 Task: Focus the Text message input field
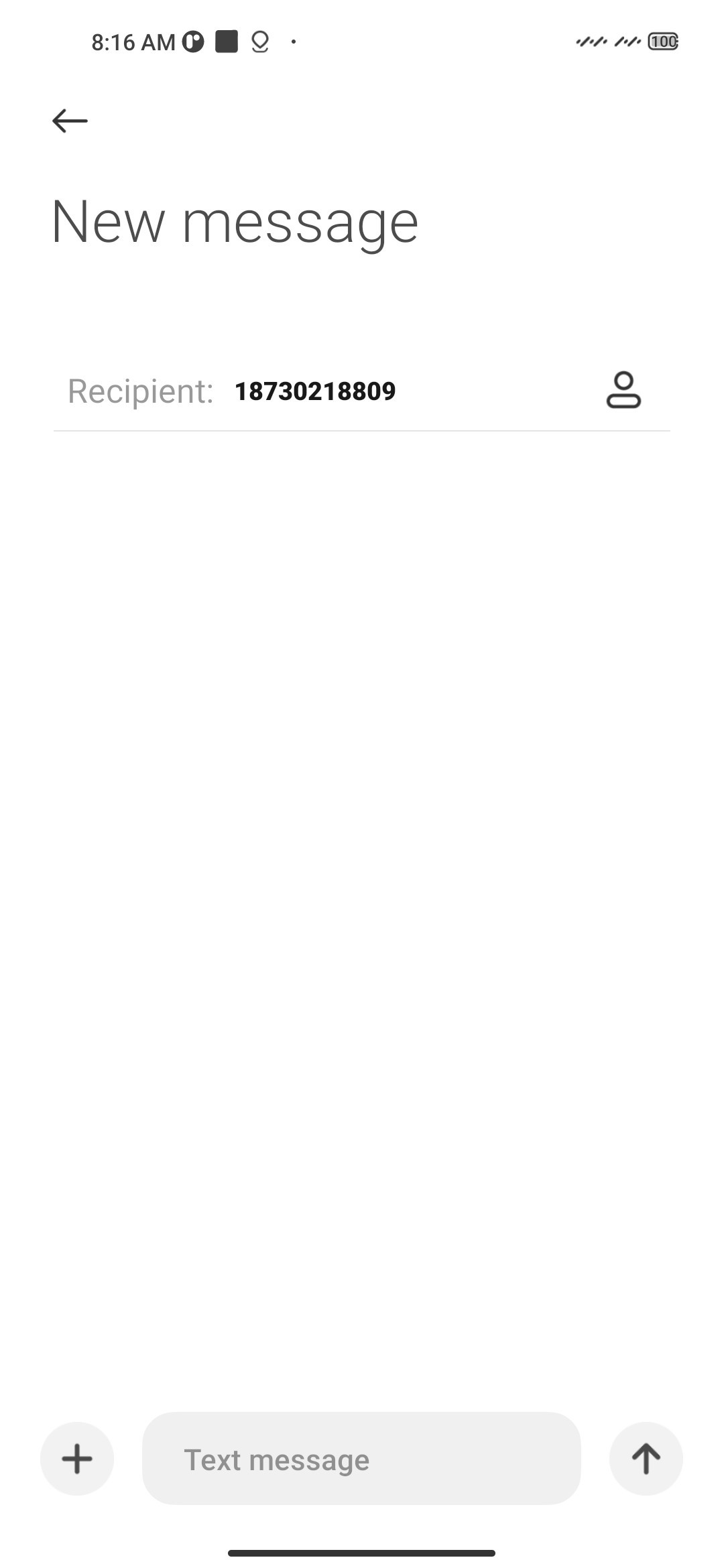361,1458
